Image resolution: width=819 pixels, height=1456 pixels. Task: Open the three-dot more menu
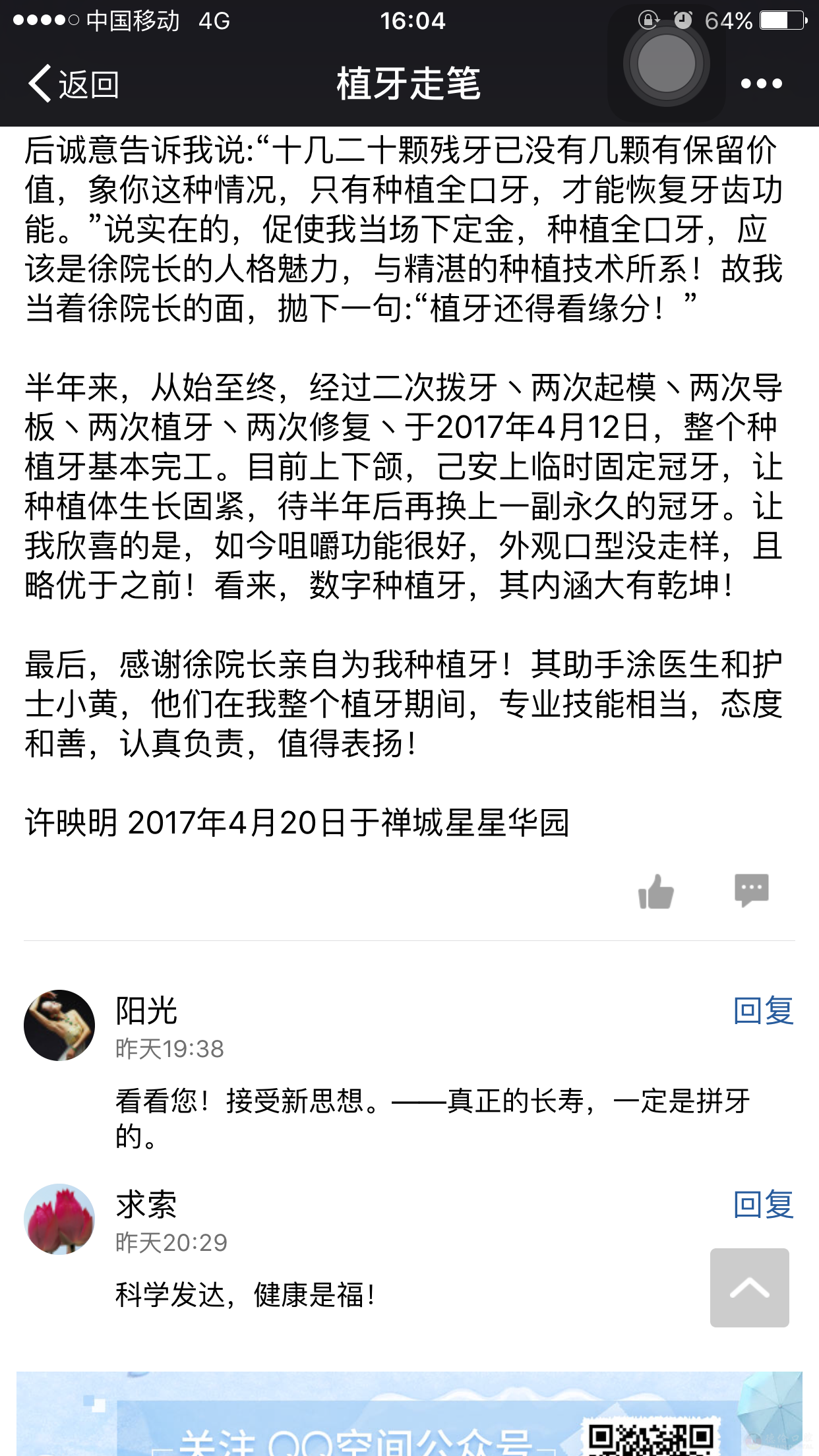[x=761, y=84]
